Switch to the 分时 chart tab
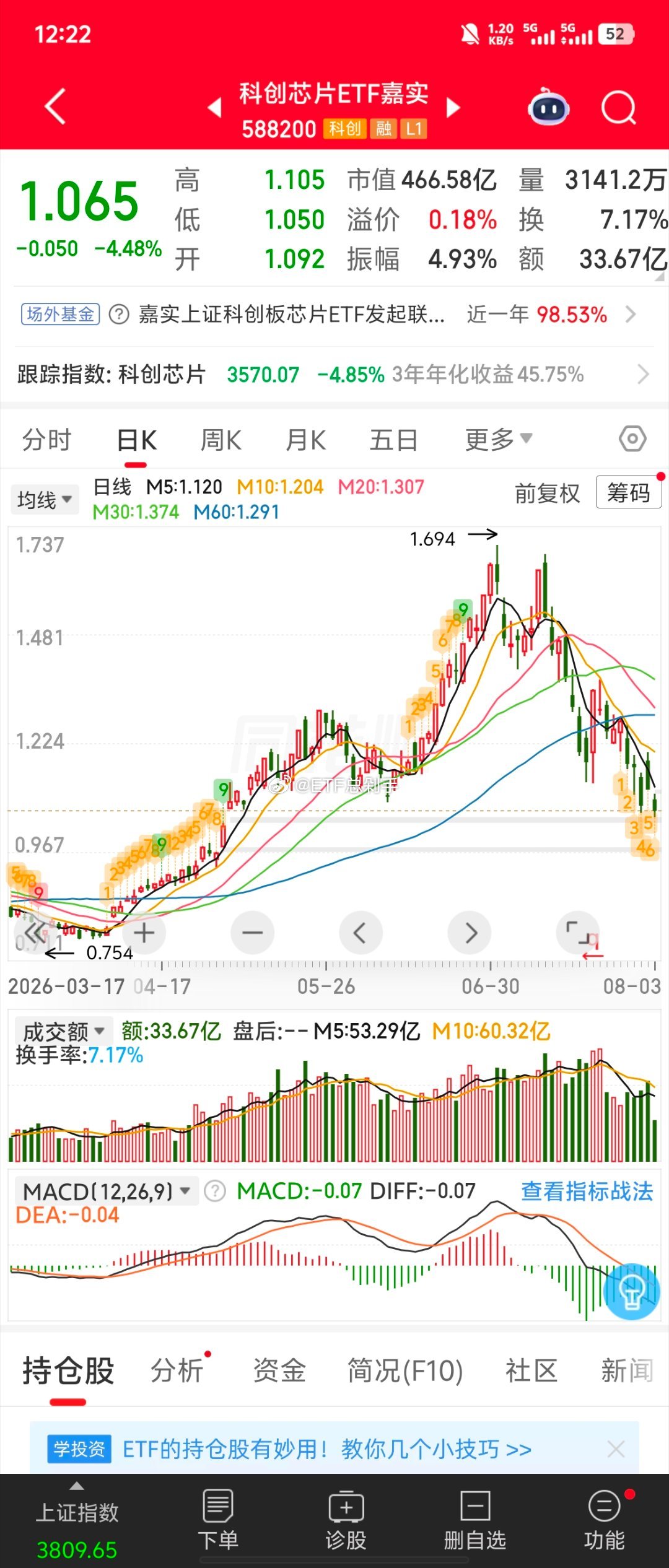This screenshot has width=669, height=1568. [x=47, y=440]
